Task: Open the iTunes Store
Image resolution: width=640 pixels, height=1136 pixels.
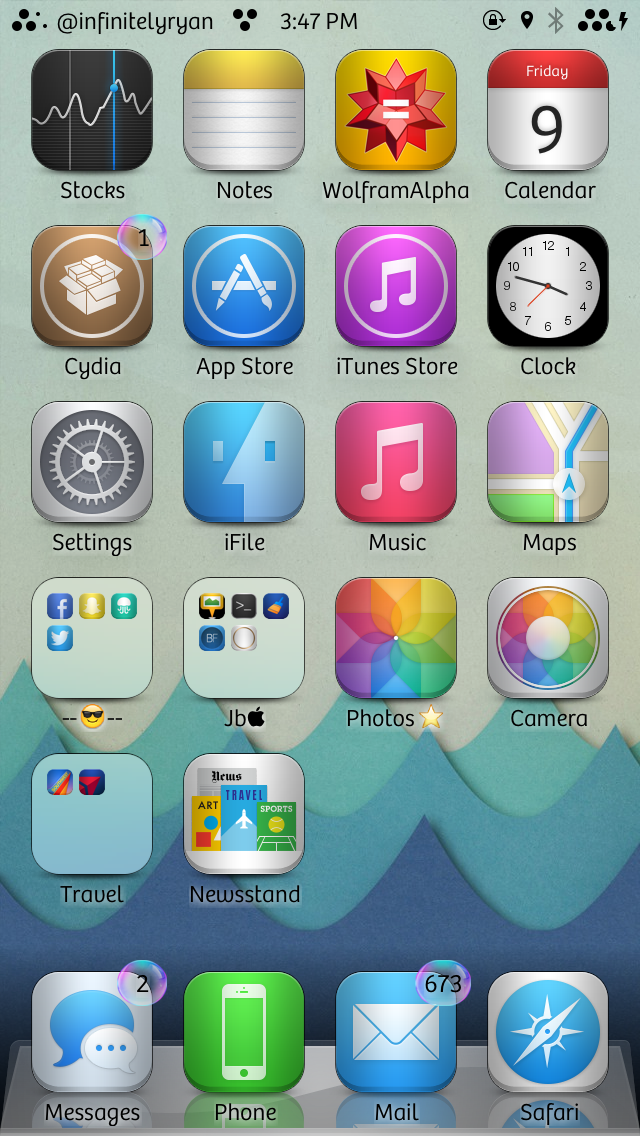Action: [396, 286]
